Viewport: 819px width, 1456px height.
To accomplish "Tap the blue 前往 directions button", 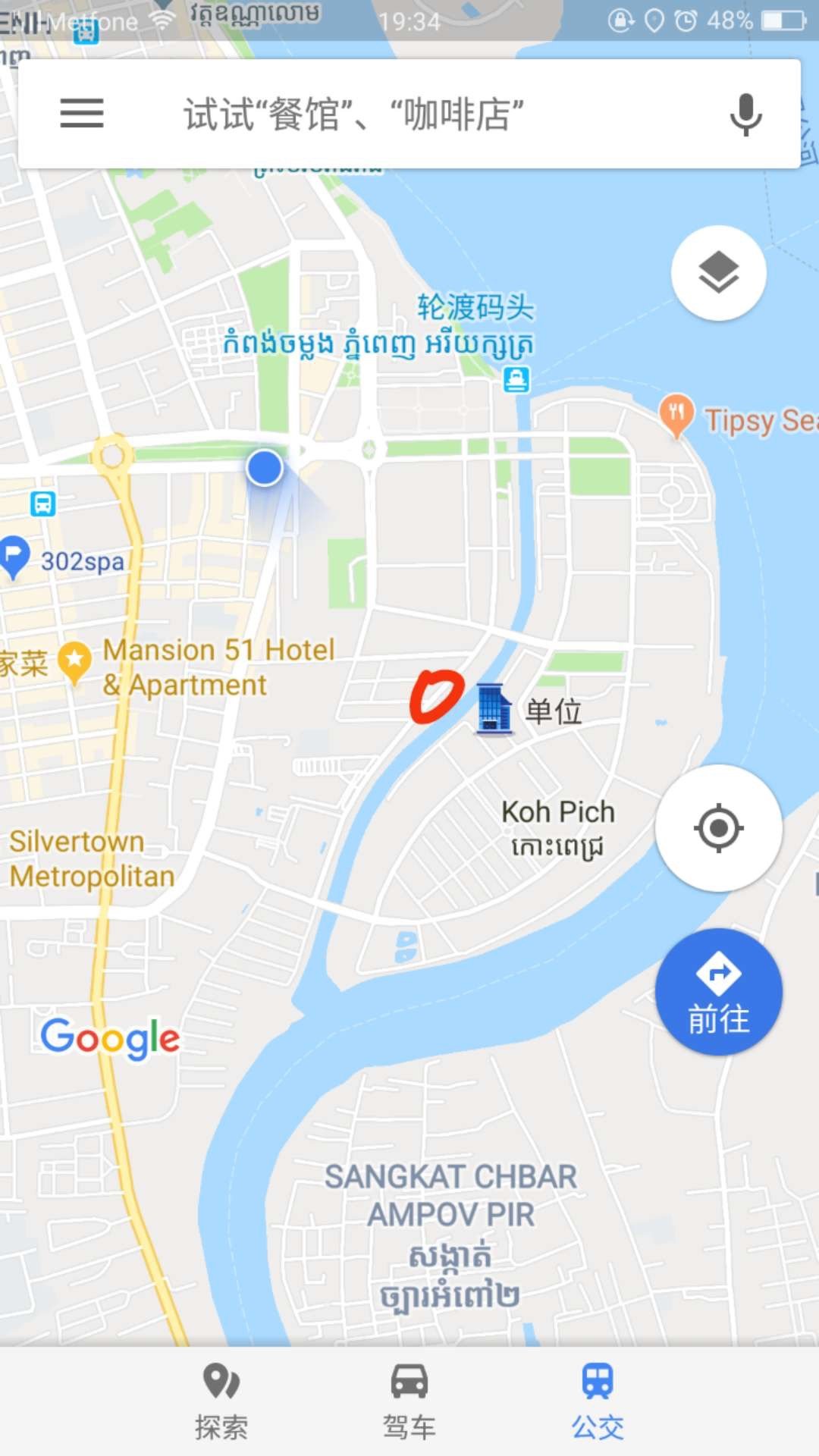I will click(x=718, y=992).
